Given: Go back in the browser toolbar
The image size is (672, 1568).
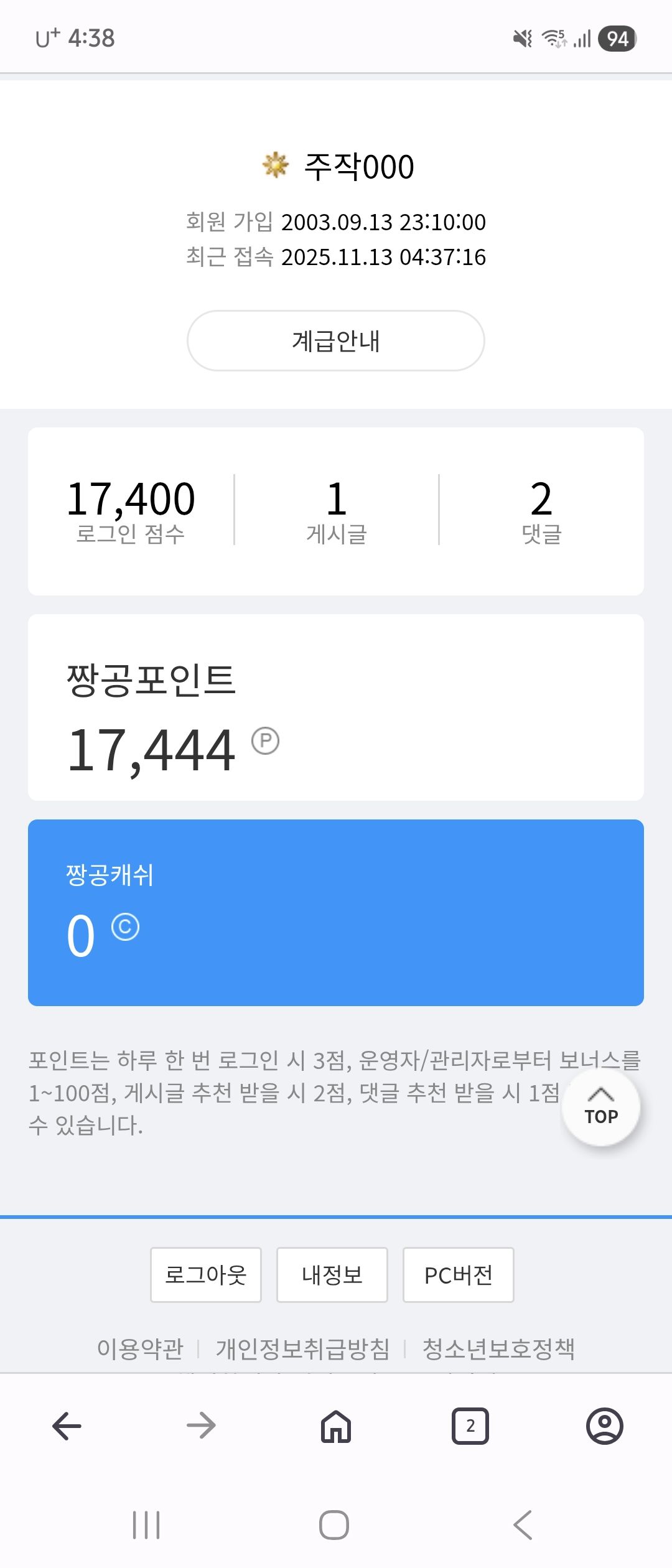Looking at the screenshot, I should [x=67, y=1426].
